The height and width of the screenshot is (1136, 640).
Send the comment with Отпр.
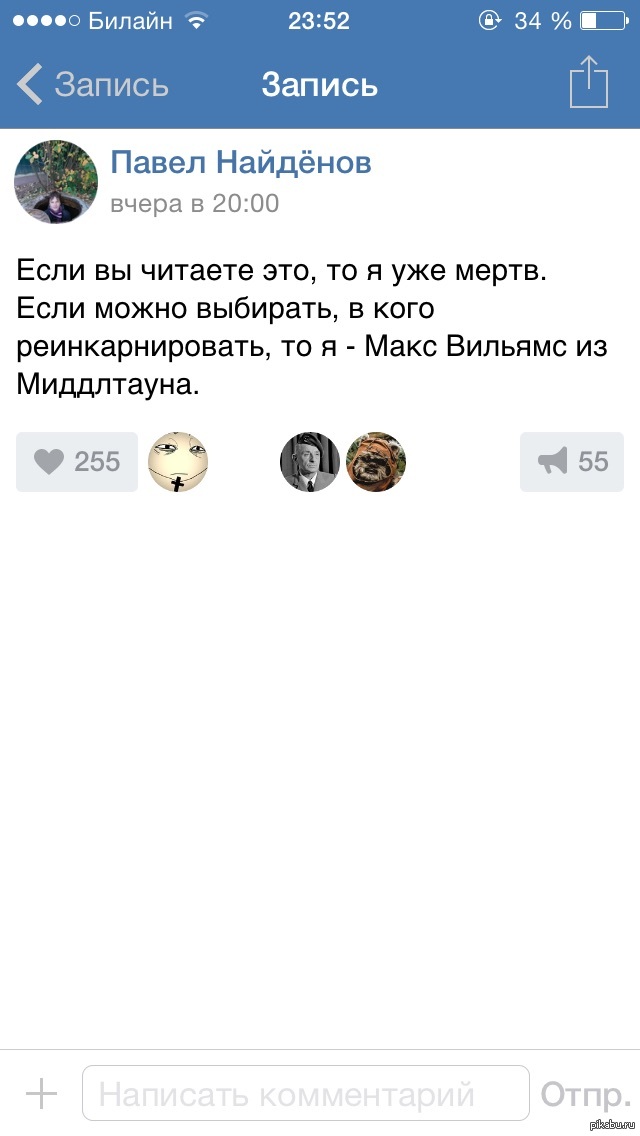pos(586,1094)
